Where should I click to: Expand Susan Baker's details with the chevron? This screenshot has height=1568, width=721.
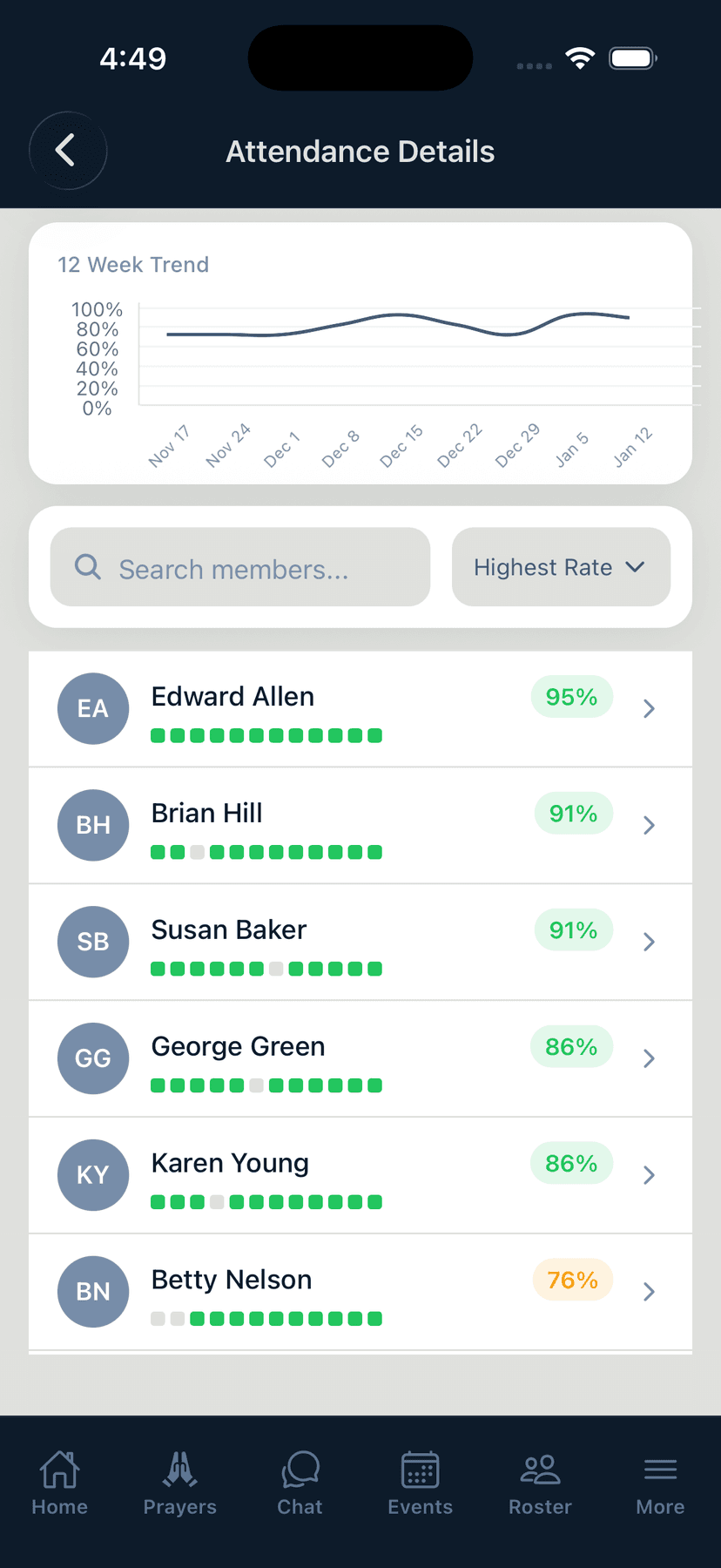pos(648,942)
